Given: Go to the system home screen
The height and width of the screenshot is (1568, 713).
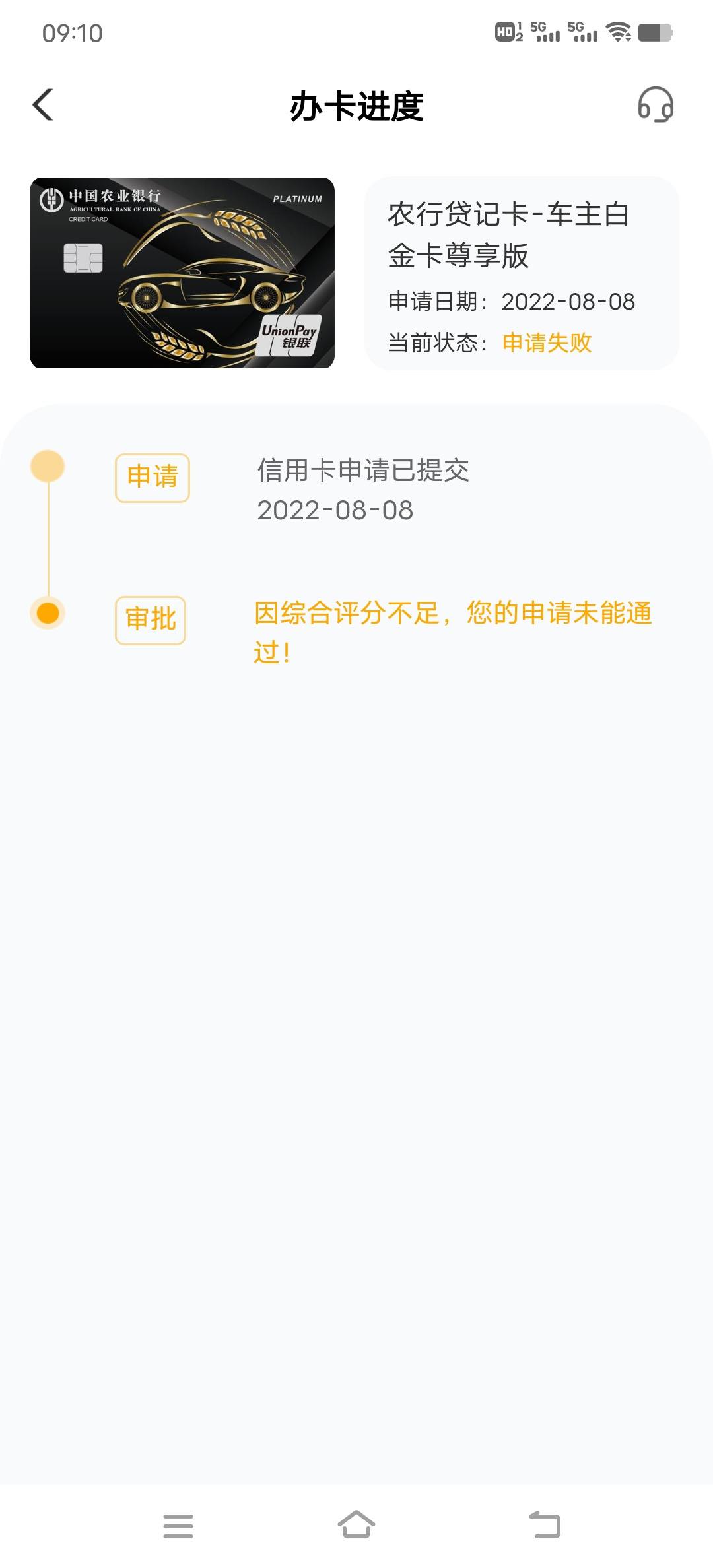Looking at the screenshot, I should point(356,1524).
